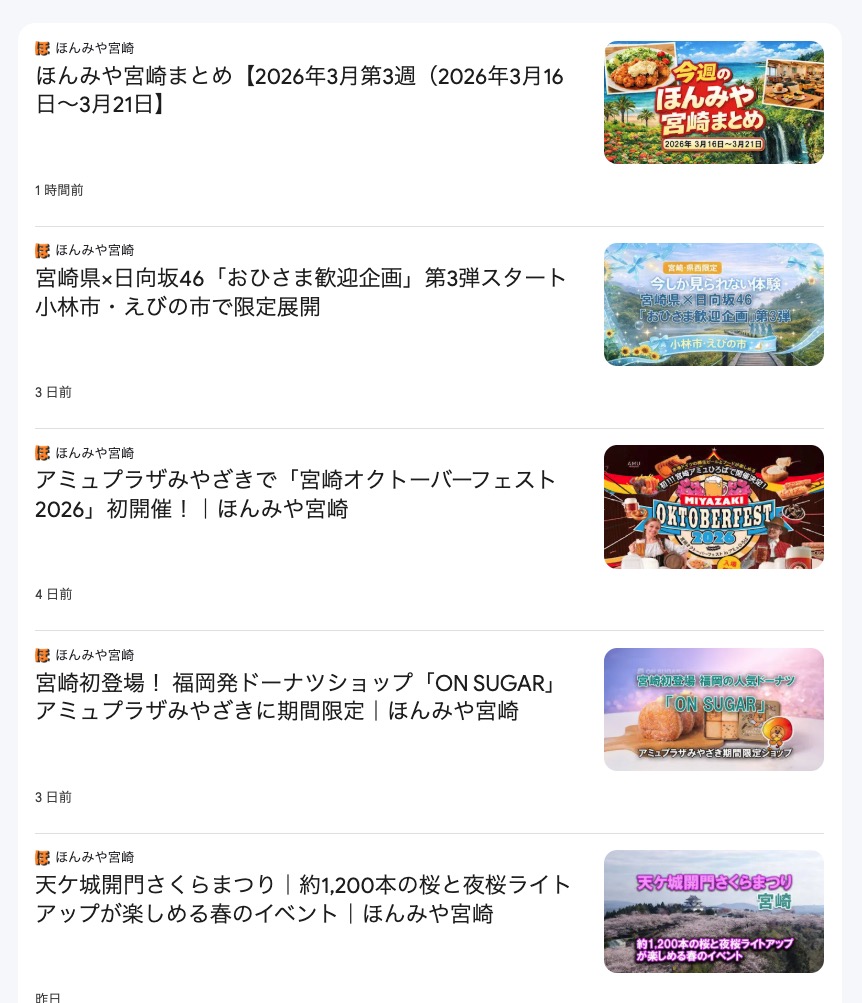Open the 天ケ城開門さくらまつり article
This screenshot has width=862, height=1003.
(300, 898)
